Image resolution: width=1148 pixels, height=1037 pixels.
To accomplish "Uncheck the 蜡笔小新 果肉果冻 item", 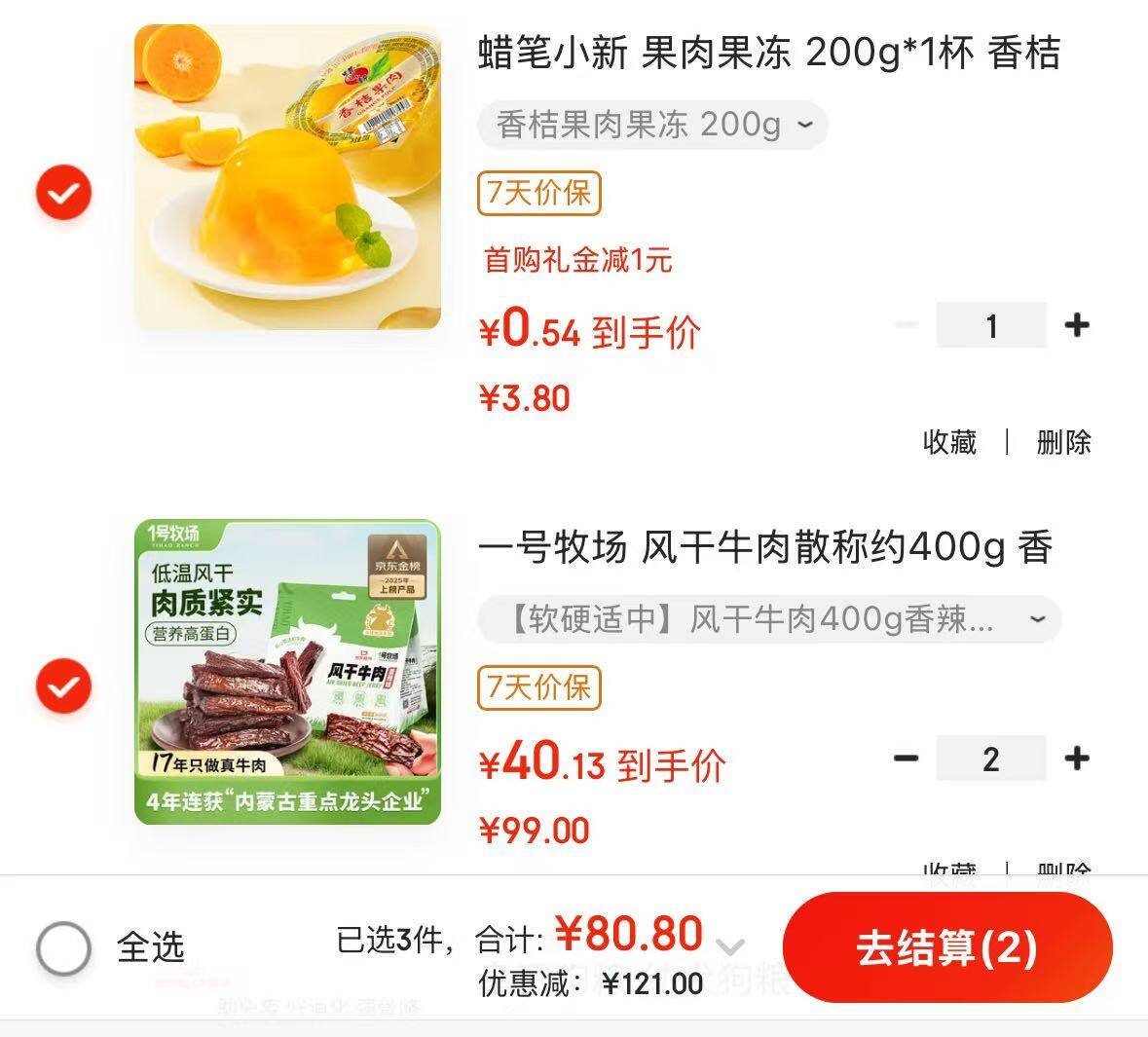I will (64, 193).
